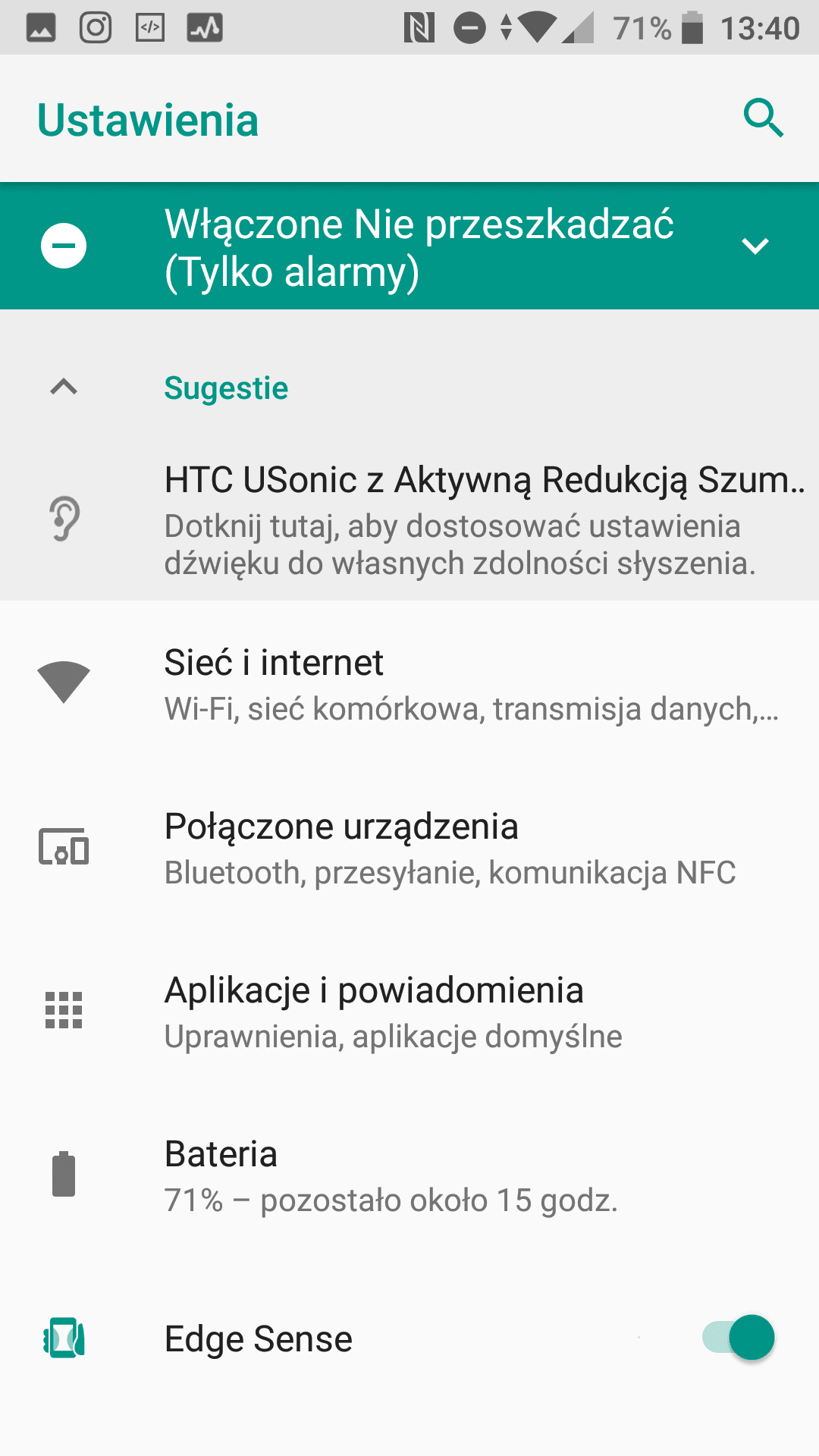This screenshot has width=819, height=1456.
Task: Open the Edge Sense settings row
Action: (409, 1338)
